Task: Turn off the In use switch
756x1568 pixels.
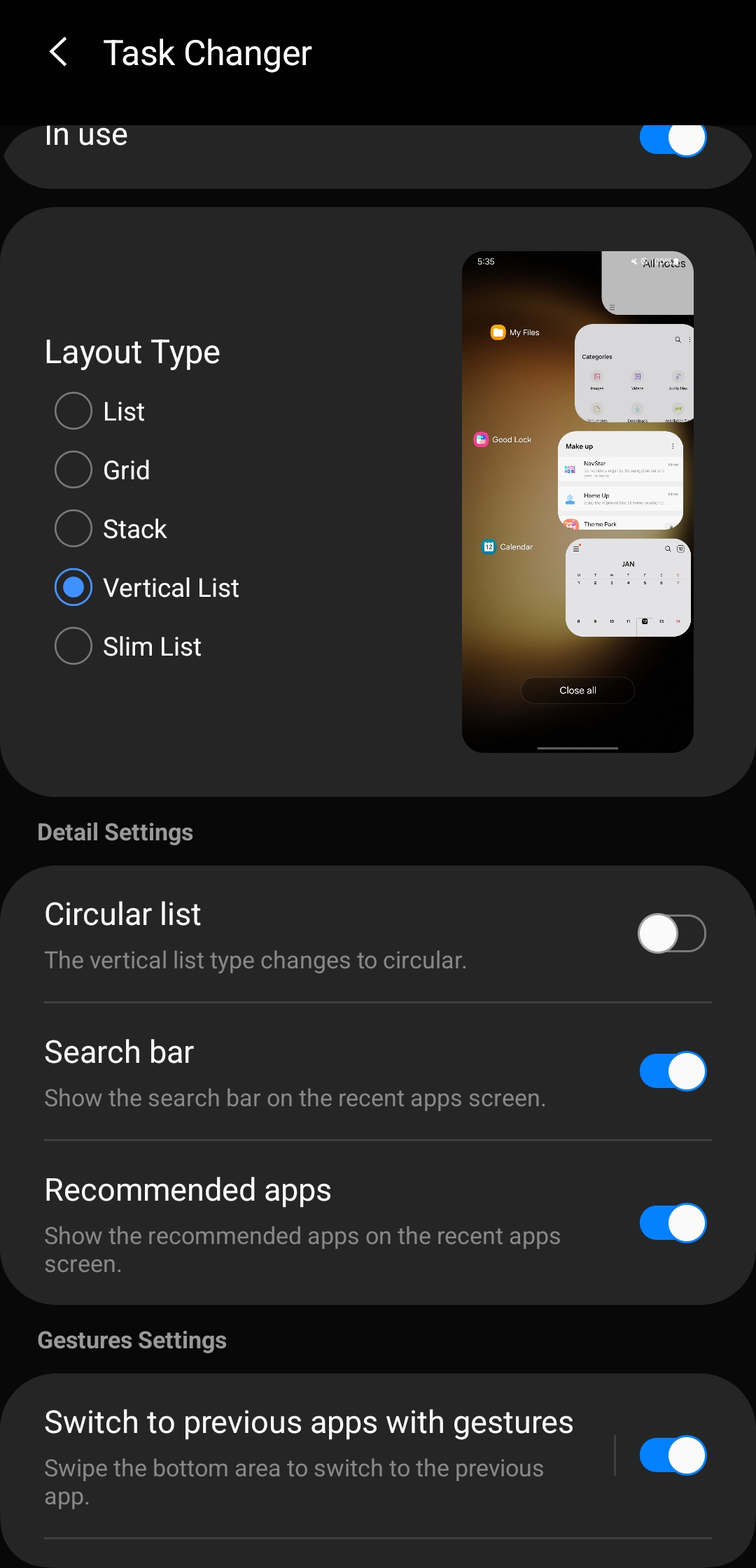Action: 672,139
